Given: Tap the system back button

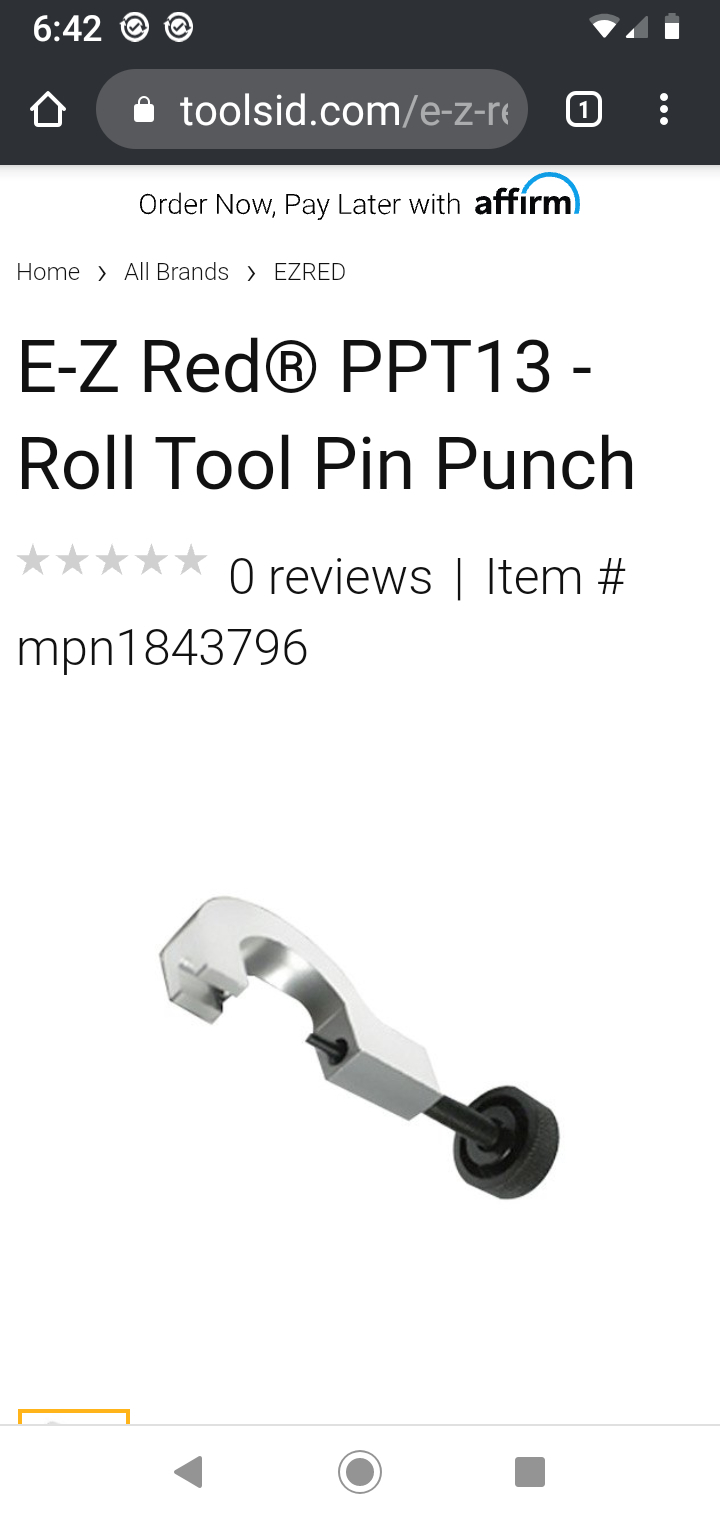Looking at the screenshot, I should pos(188,1472).
